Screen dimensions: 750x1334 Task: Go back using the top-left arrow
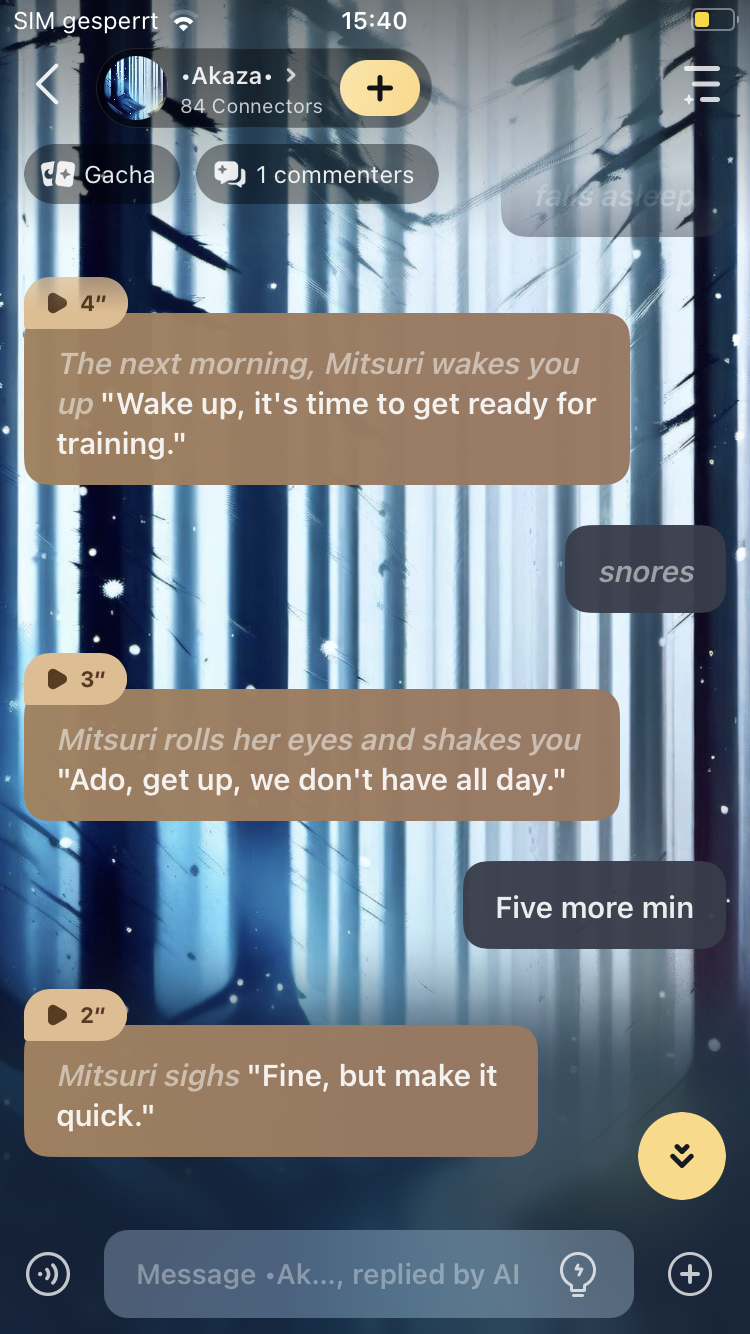(x=47, y=85)
